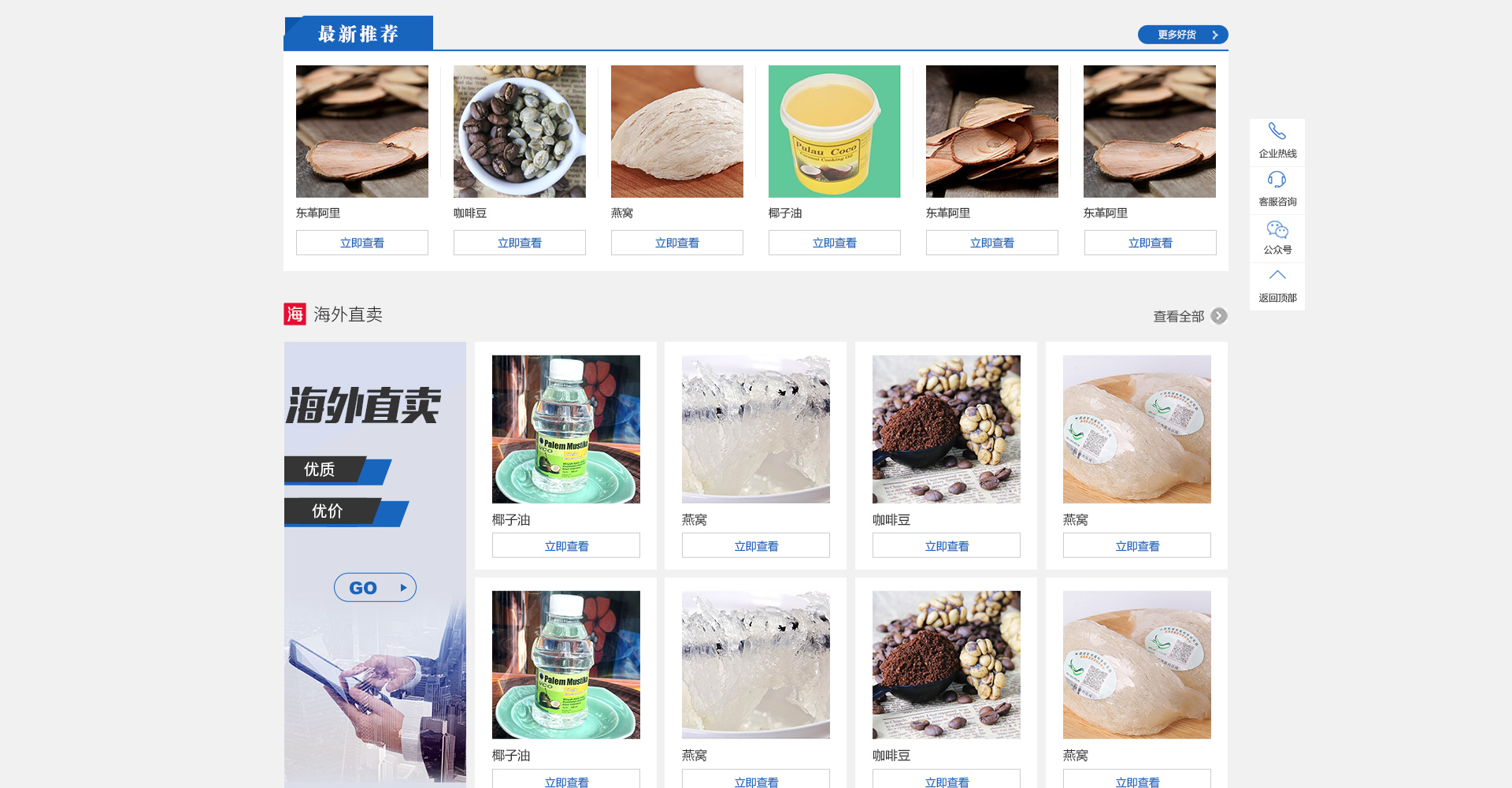Tap 立即查看 under 燕窝 in 最新推荐
The image size is (1512, 788).
(676, 243)
